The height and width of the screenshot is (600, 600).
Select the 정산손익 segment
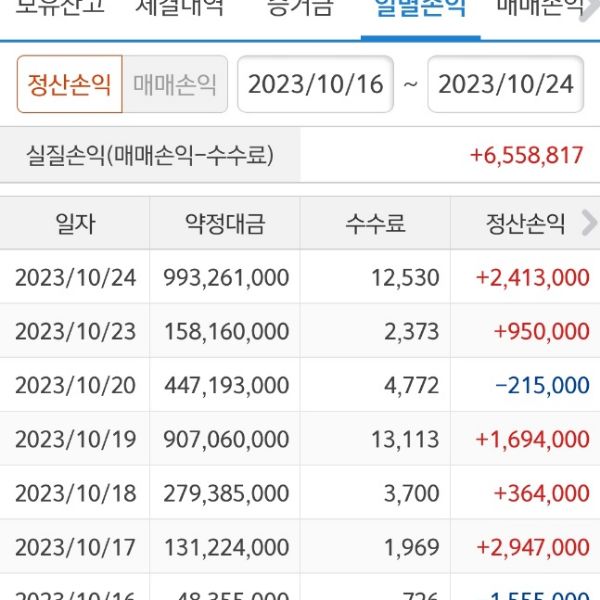[70, 83]
